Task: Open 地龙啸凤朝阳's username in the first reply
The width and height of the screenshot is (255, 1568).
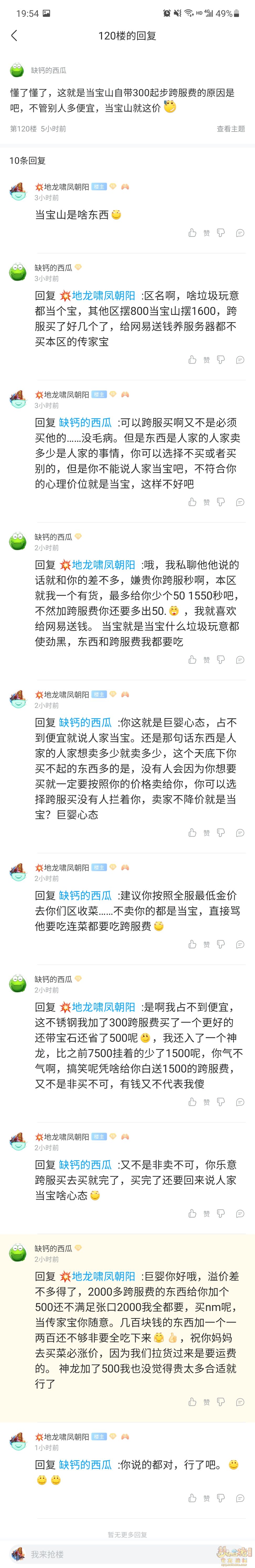Action: (66, 187)
